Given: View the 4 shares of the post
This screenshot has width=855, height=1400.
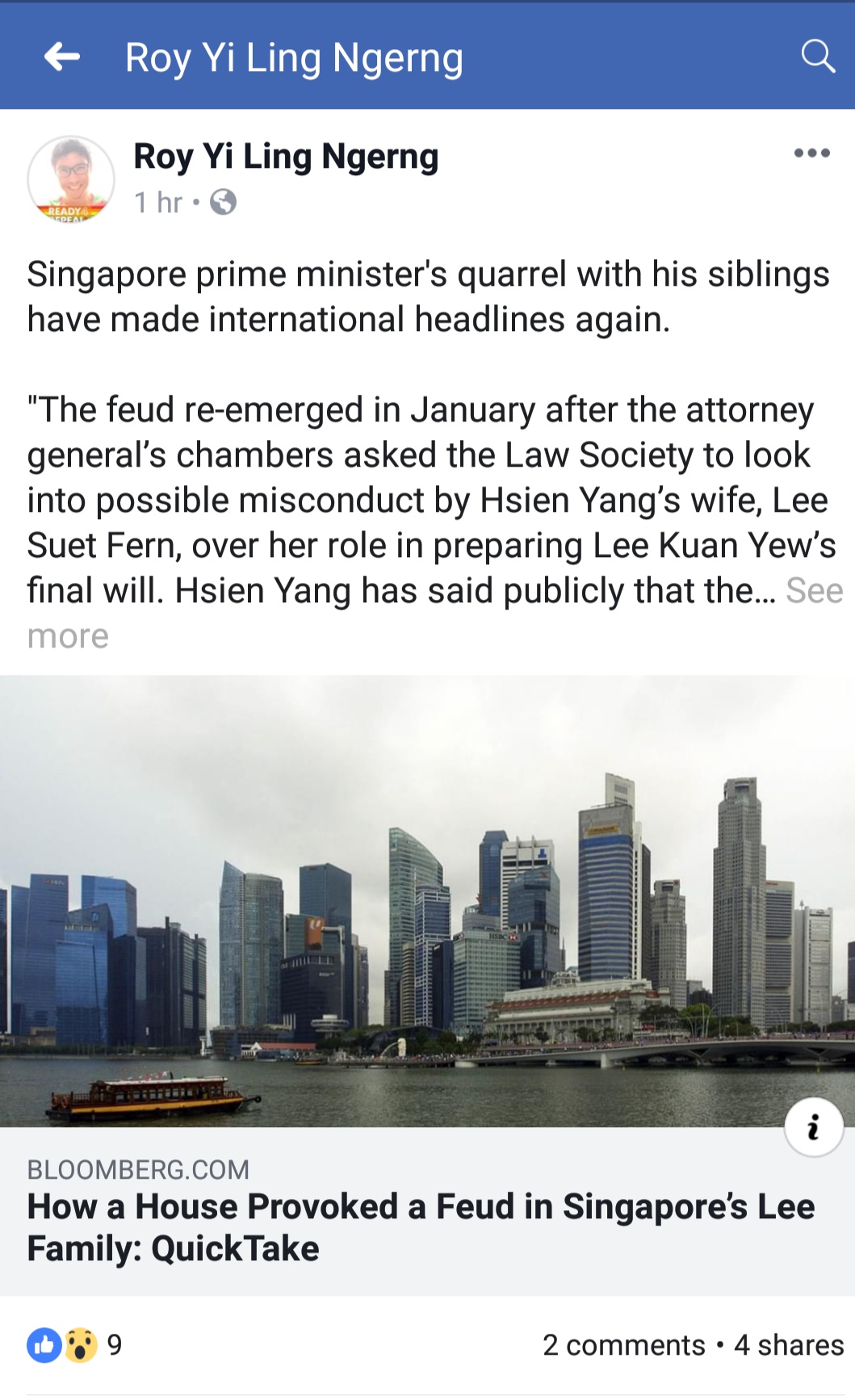Looking at the screenshot, I should click(788, 1345).
